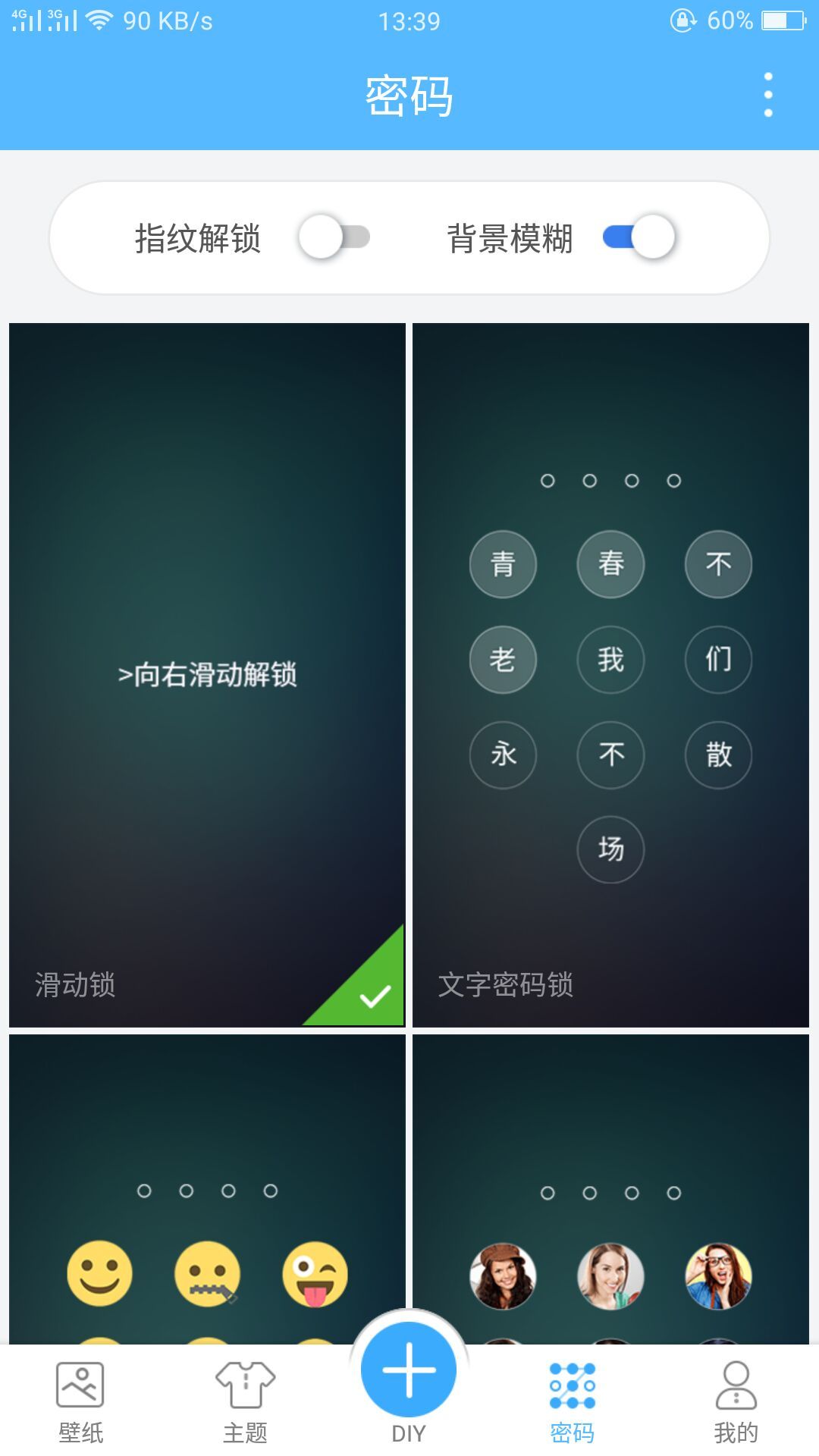Choose the 文字密码锁 text password lock
Screen dimensions: 819x1456
(610, 675)
